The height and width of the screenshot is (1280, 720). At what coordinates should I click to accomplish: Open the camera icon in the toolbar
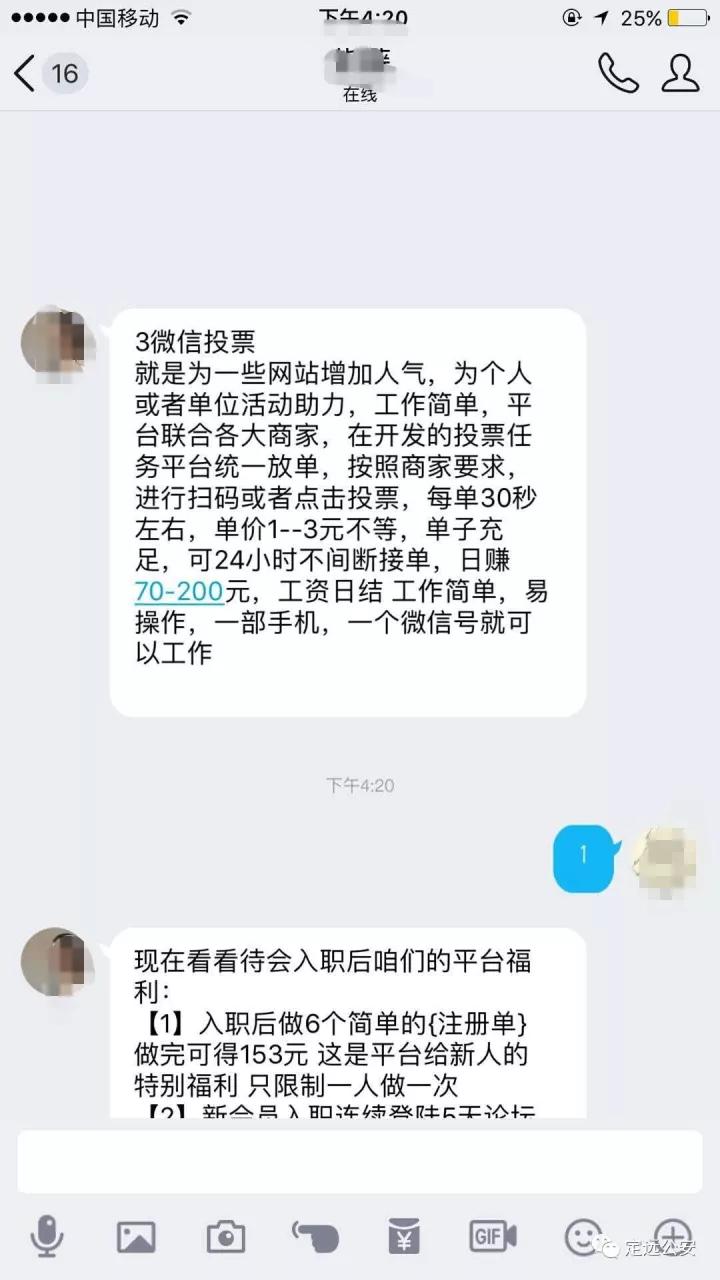[x=224, y=1235]
